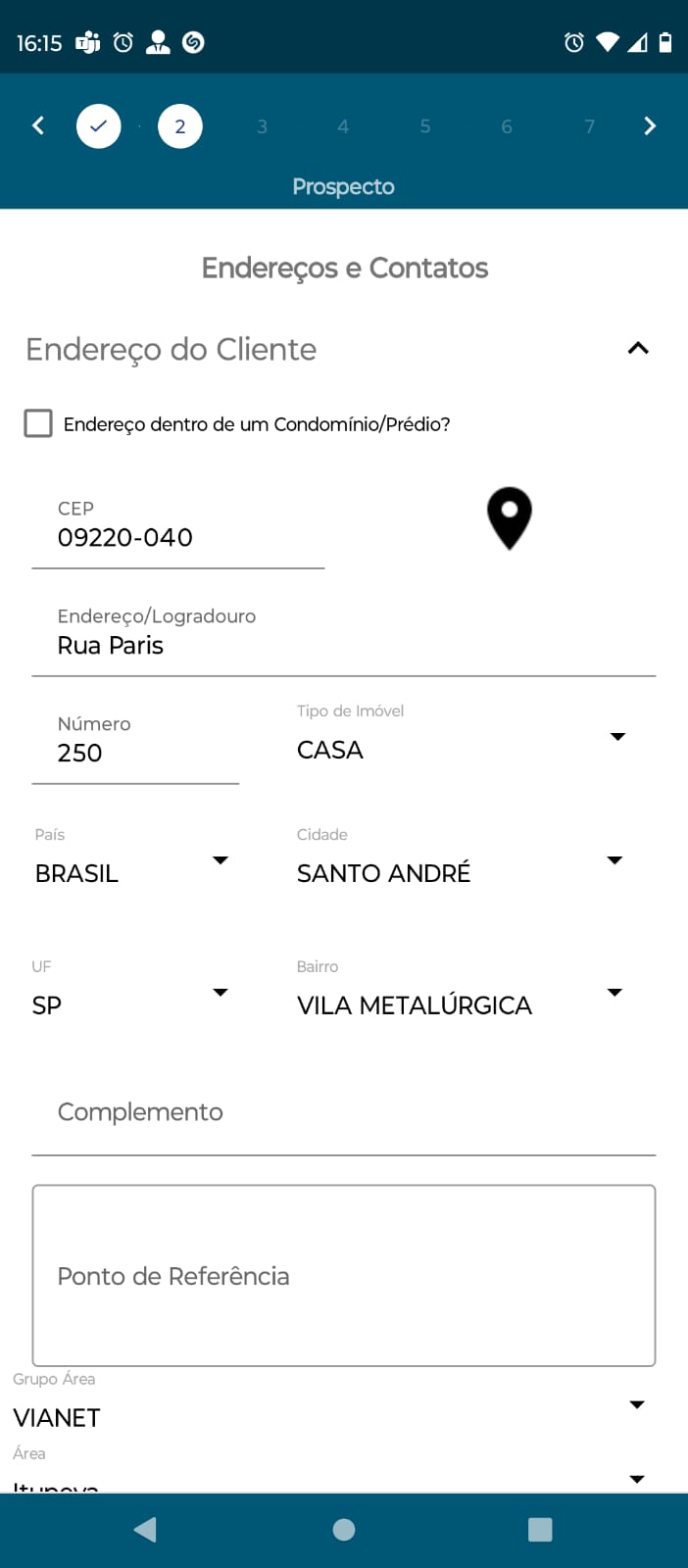Focus the Ponto de Referência box
This screenshot has width=688, height=1568.
pyautogui.click(x=343, y=1275)
